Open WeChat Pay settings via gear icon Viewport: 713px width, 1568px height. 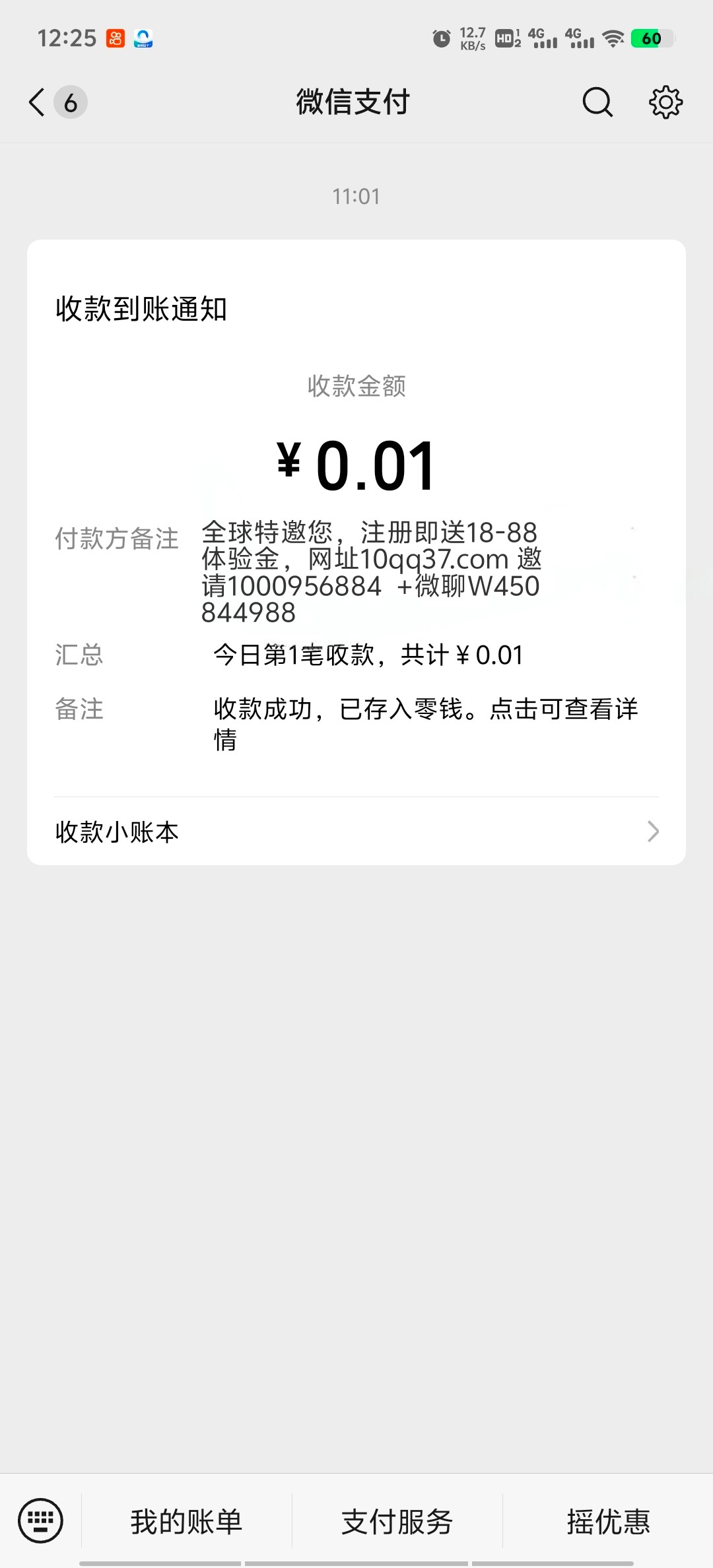[665, 102]
